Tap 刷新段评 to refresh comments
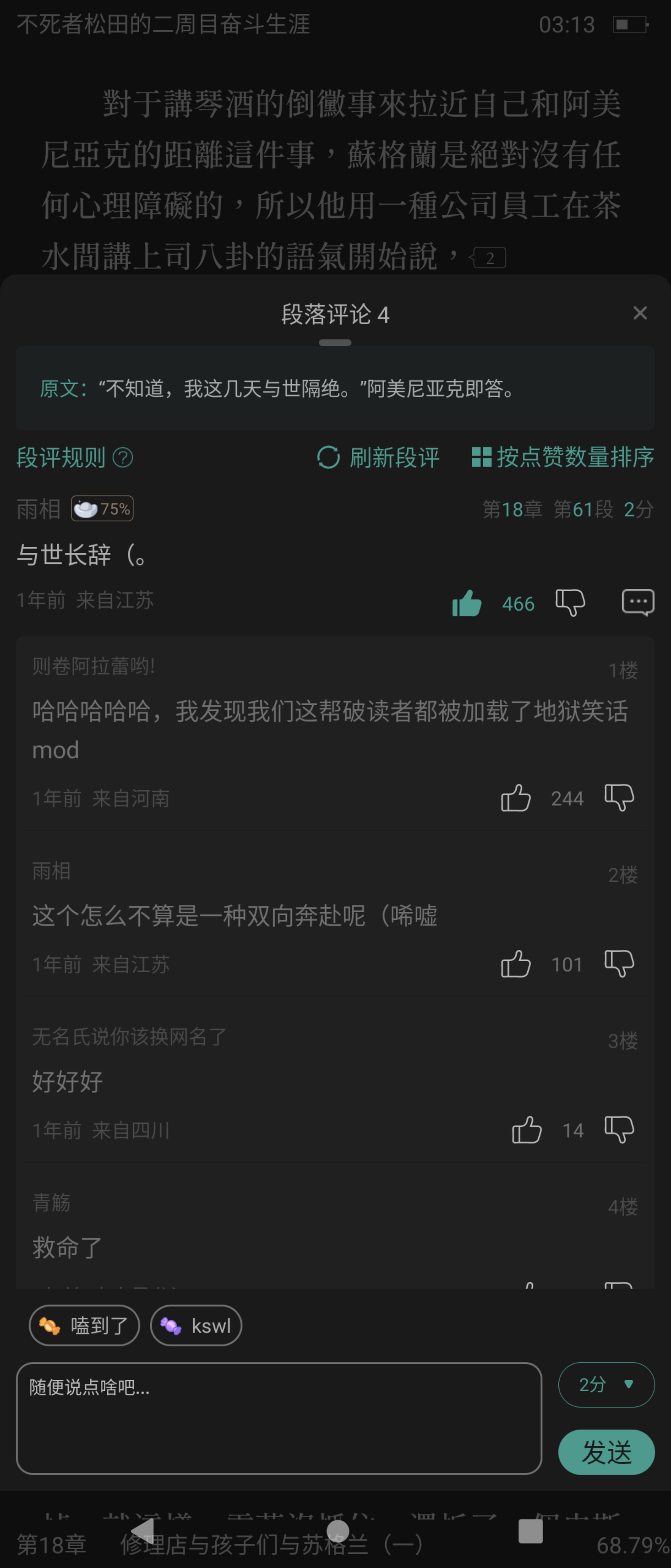 [x=378, y=457]
